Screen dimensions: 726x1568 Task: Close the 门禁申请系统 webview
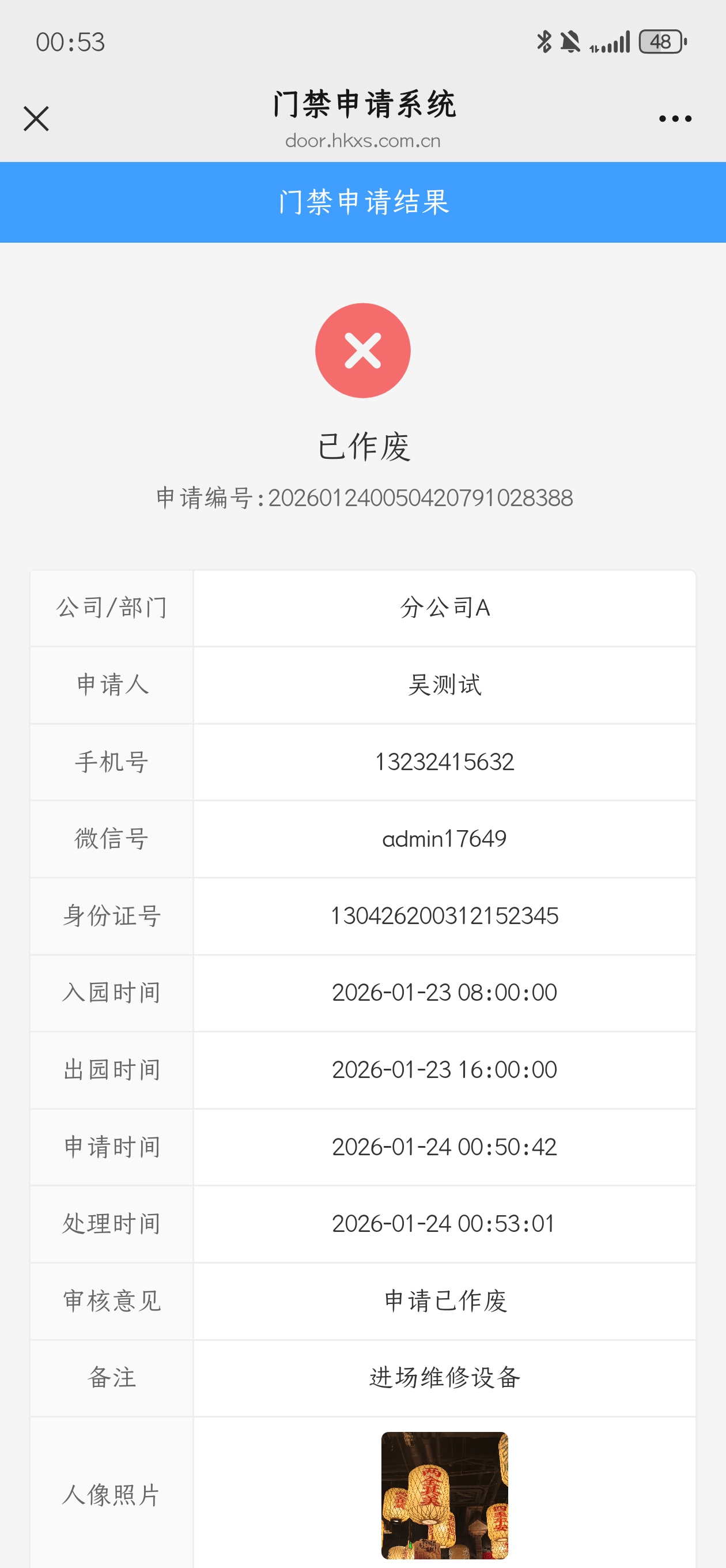pyautogui.click(x=36, y=119)
